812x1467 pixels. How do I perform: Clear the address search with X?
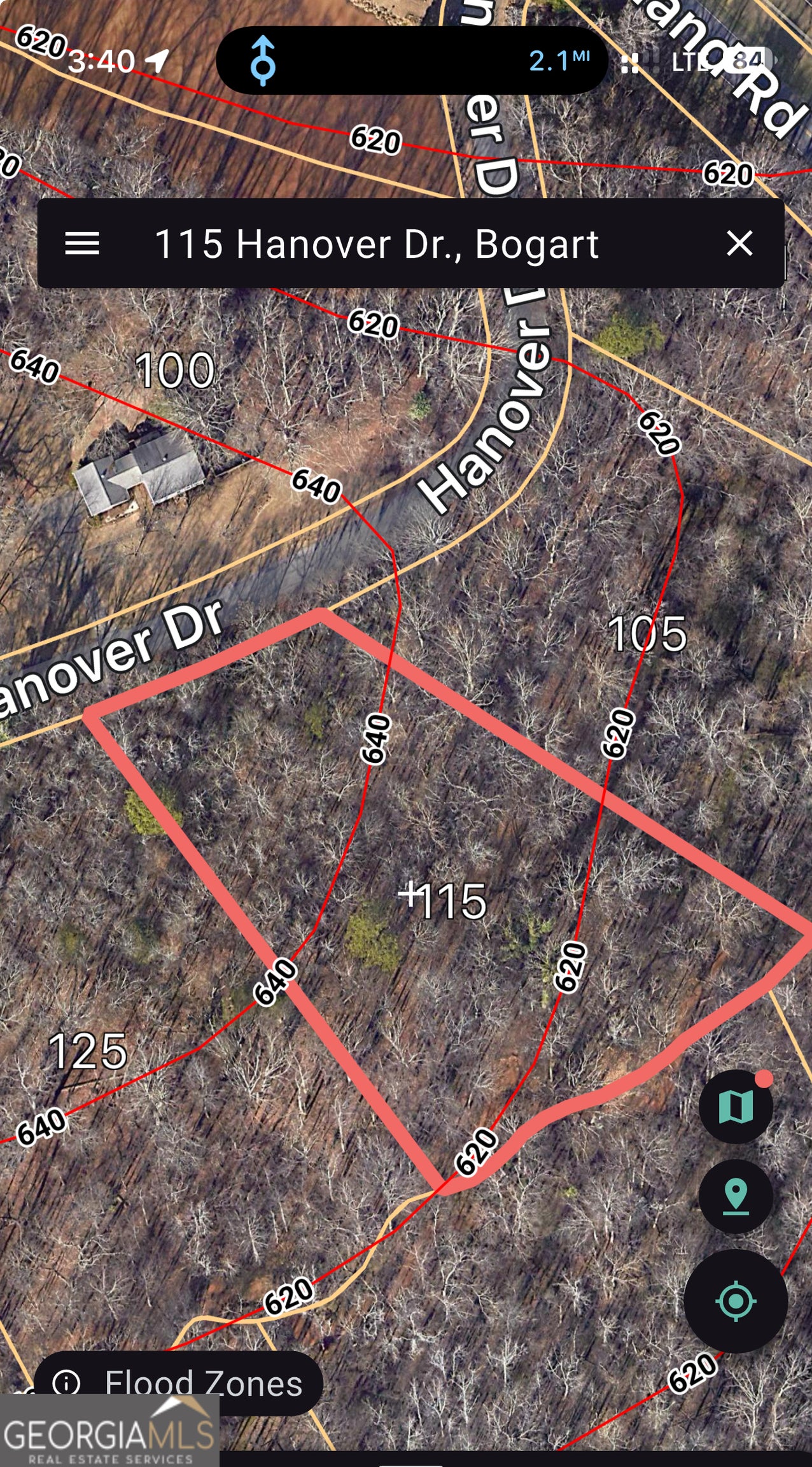739,244
